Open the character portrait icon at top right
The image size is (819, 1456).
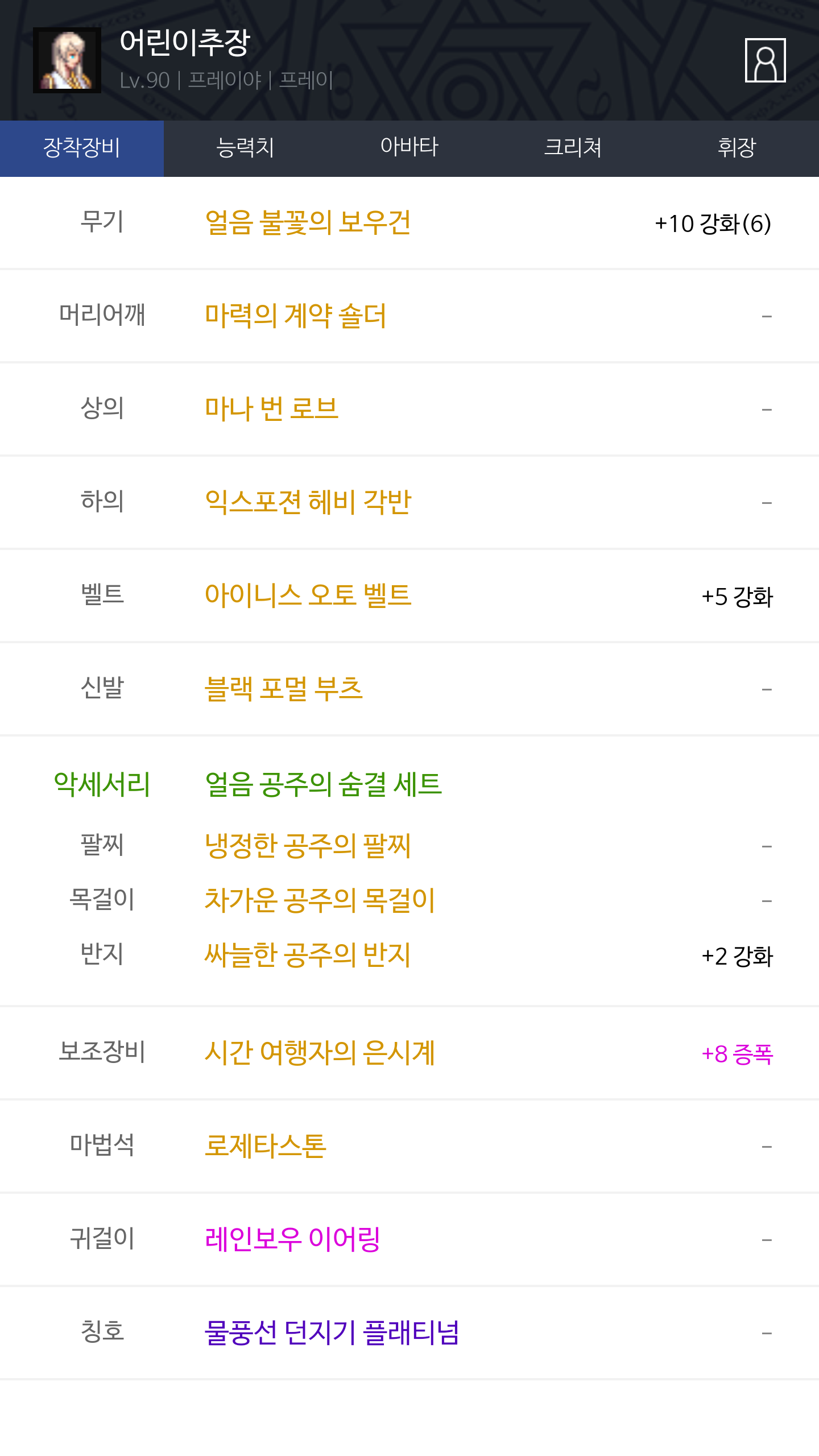(x=765, y=60)
